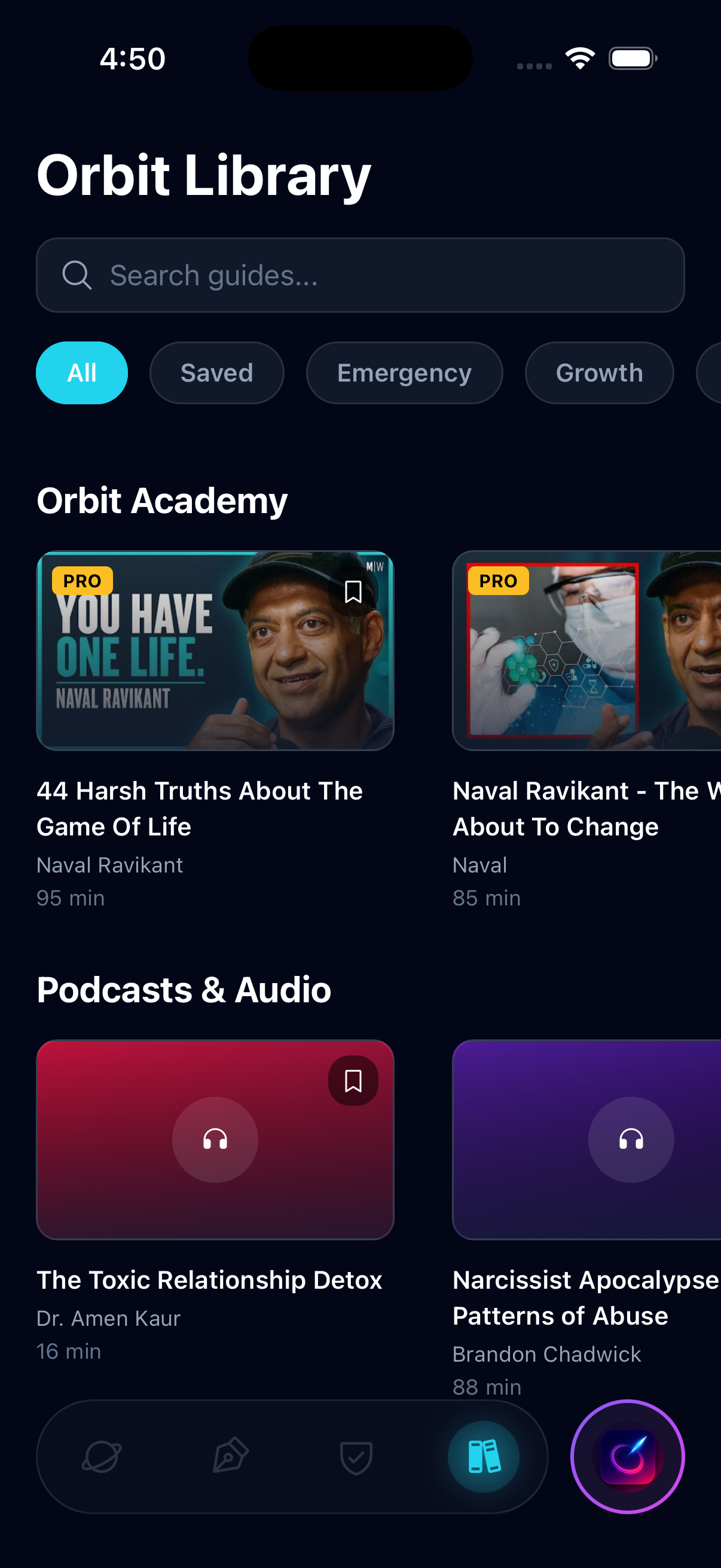Screen dimensions: 721x1568
Task: Show Emergency guides
Action: [x=404, y=373]
